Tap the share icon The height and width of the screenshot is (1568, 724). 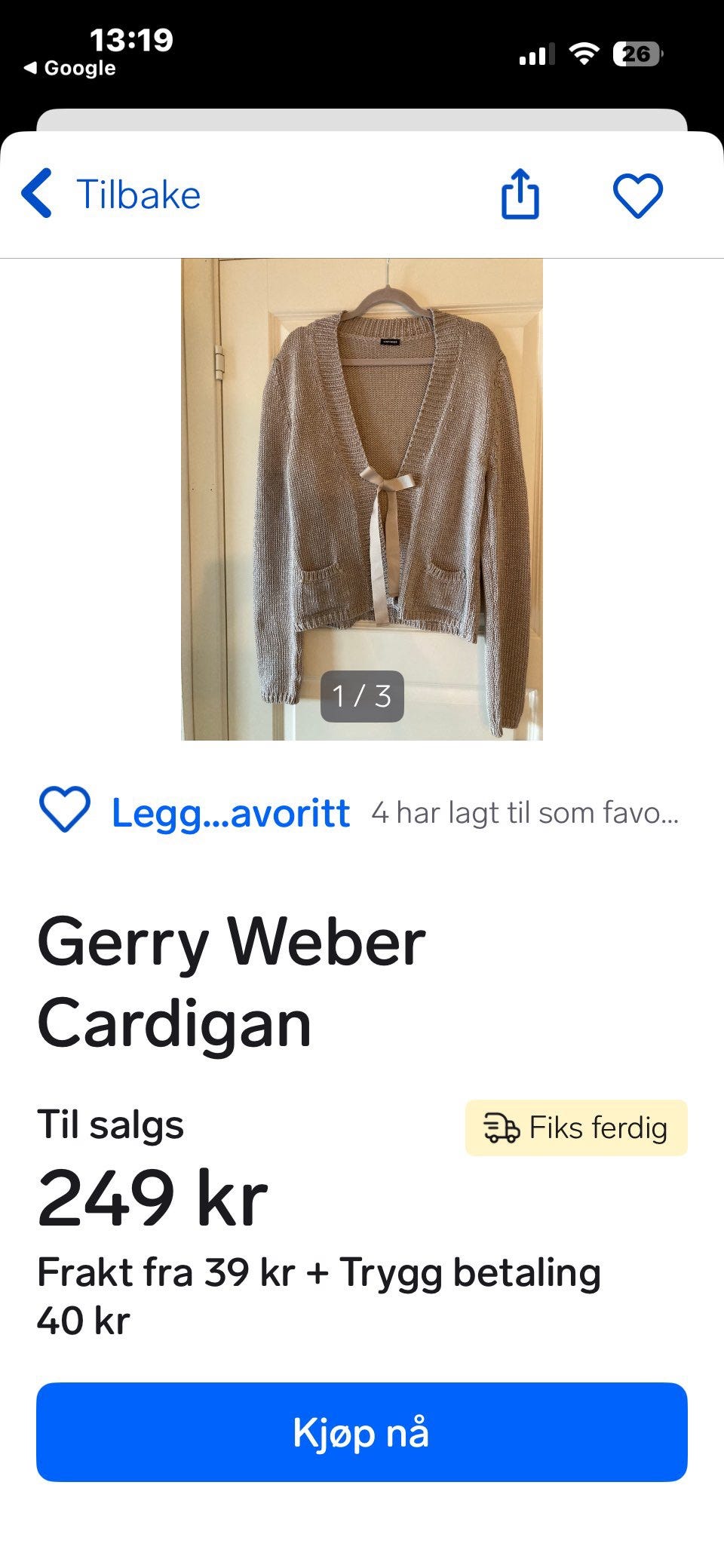tap(519, 195)
